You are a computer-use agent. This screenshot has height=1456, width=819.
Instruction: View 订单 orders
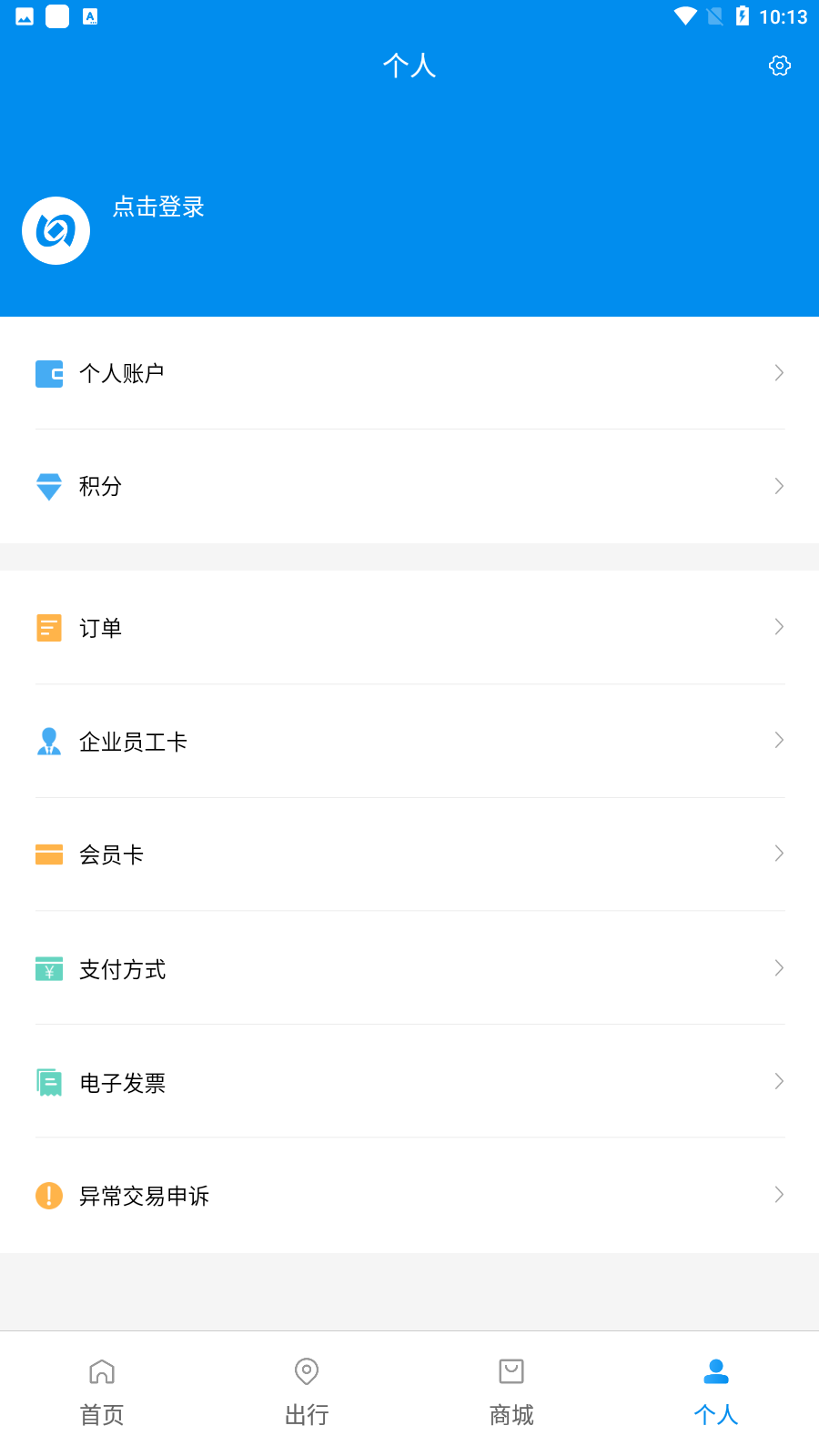[x=409, y=628]
